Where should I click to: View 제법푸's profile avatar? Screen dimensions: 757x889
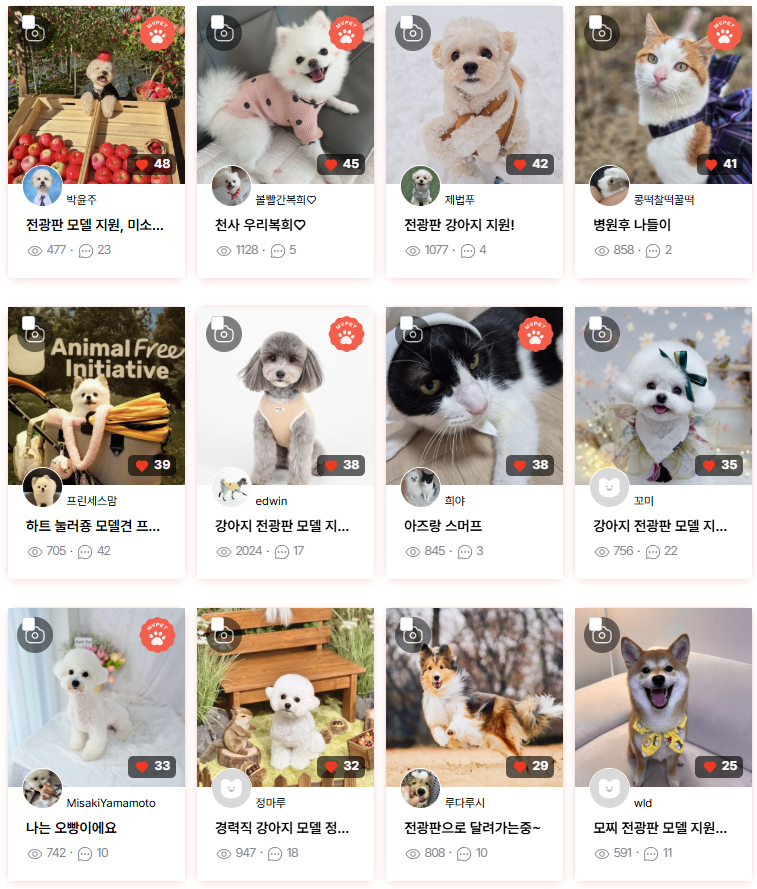pos(420,186)
